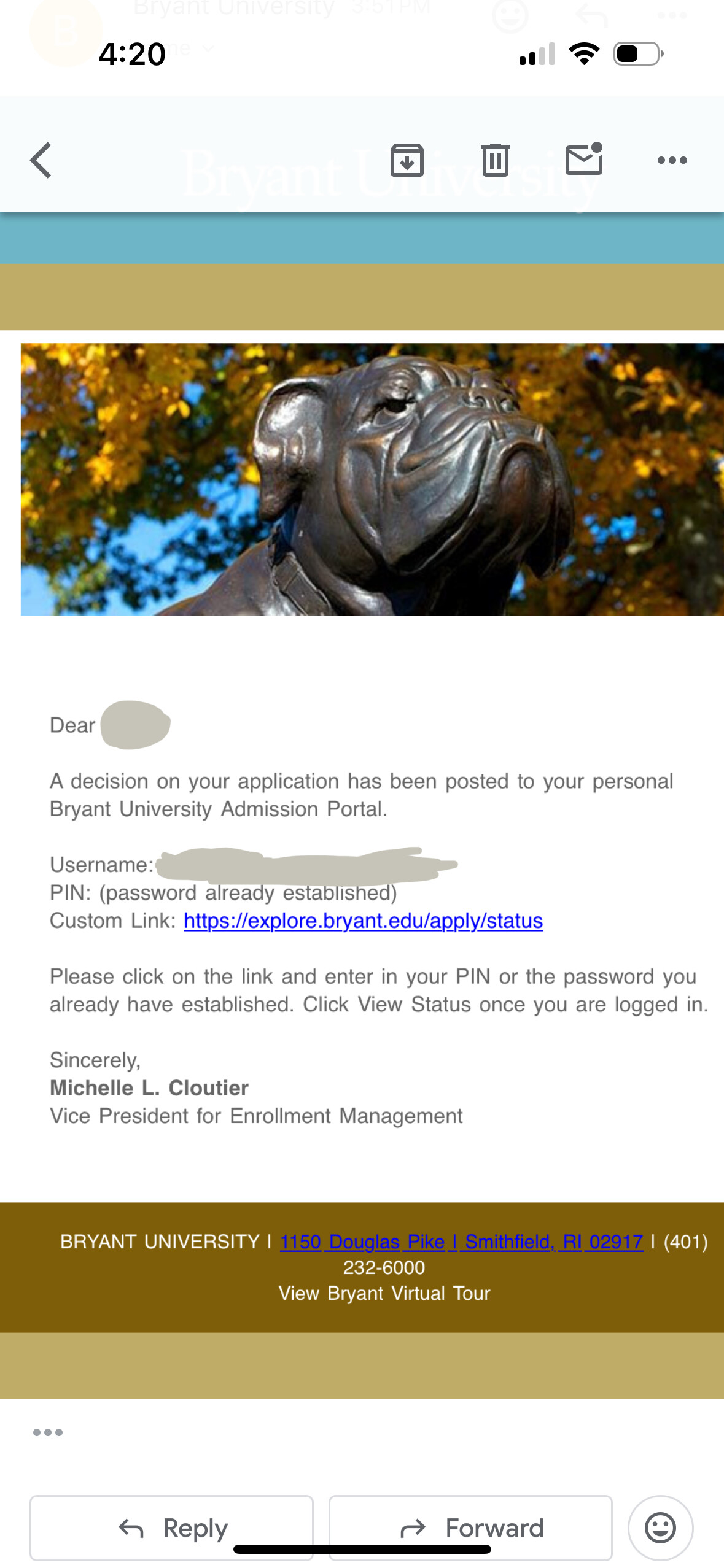Expand the trimmed content dots below the email
This screenshot has width=724, height=1568.
pyautogui.click(x=47, y=1432)
